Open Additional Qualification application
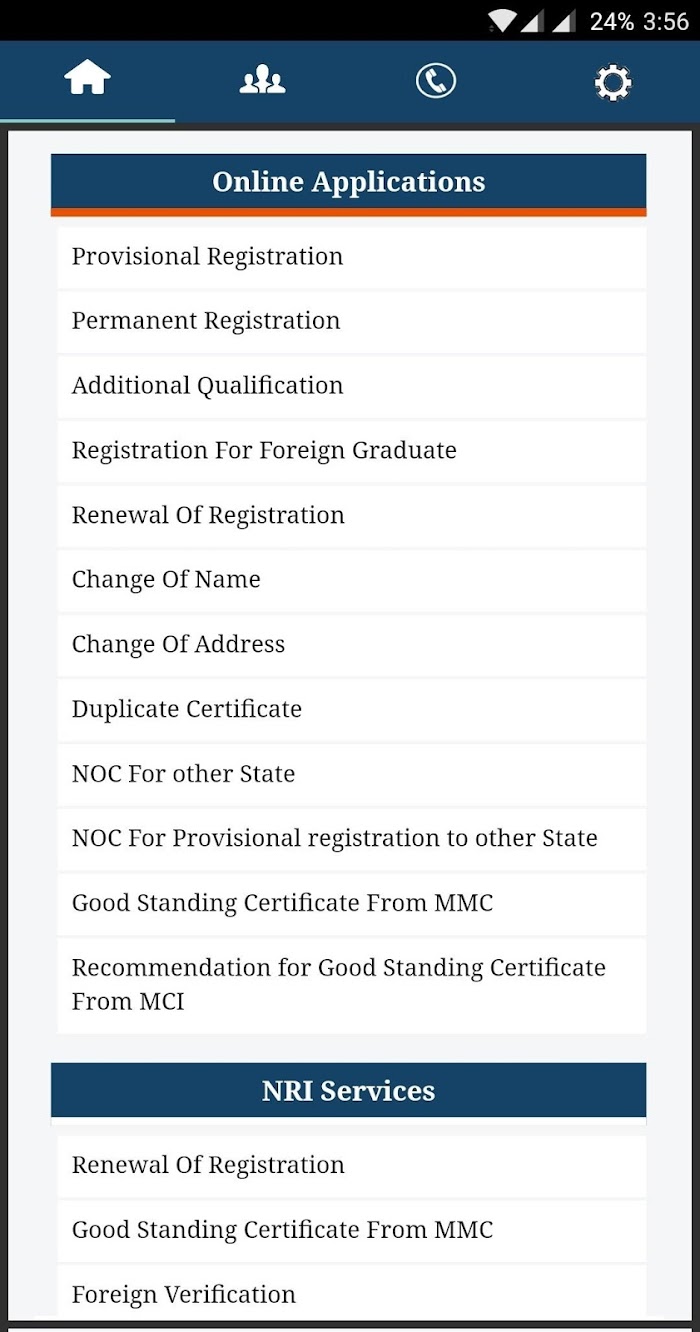This screenshot has width=700, height=1332. tap(351, 386)
